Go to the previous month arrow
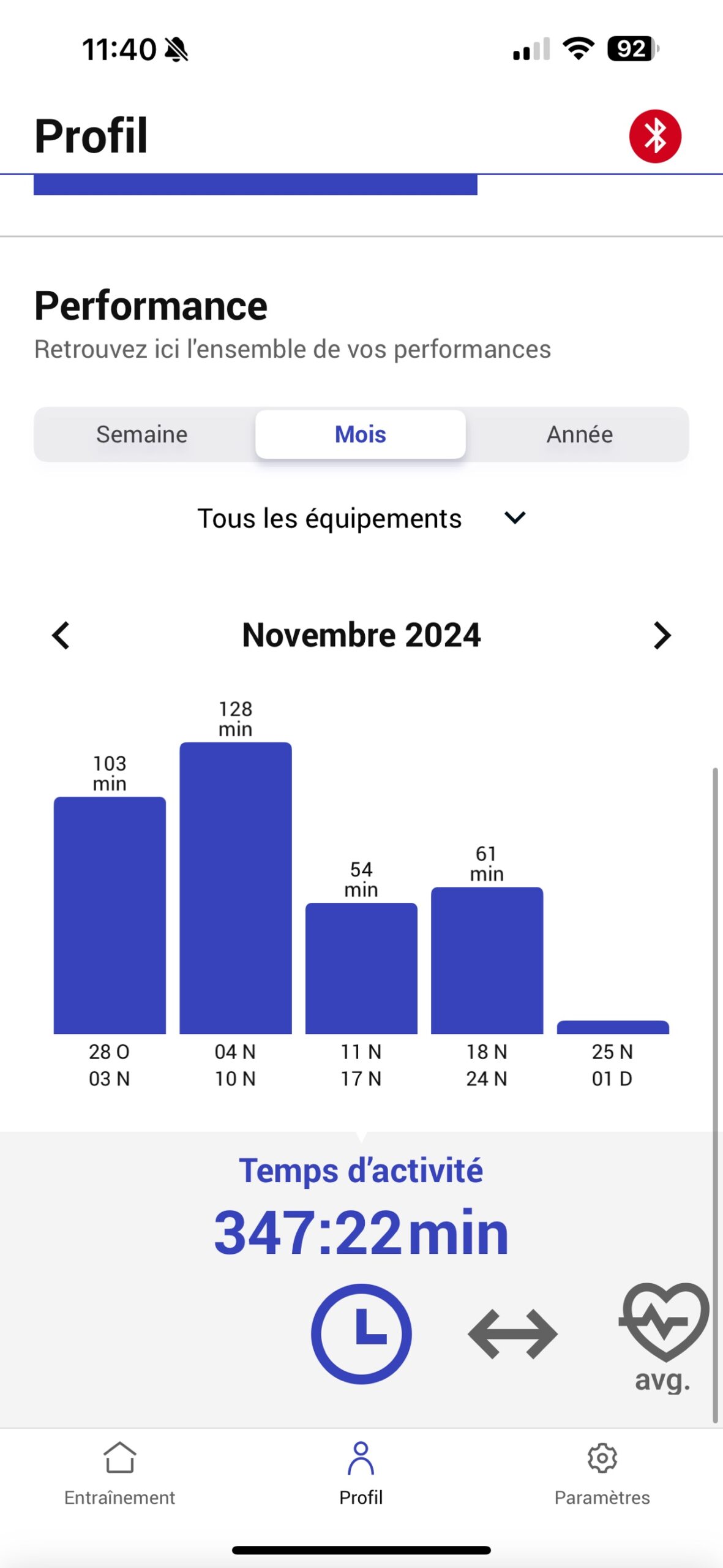 click(x=61, y=635)
